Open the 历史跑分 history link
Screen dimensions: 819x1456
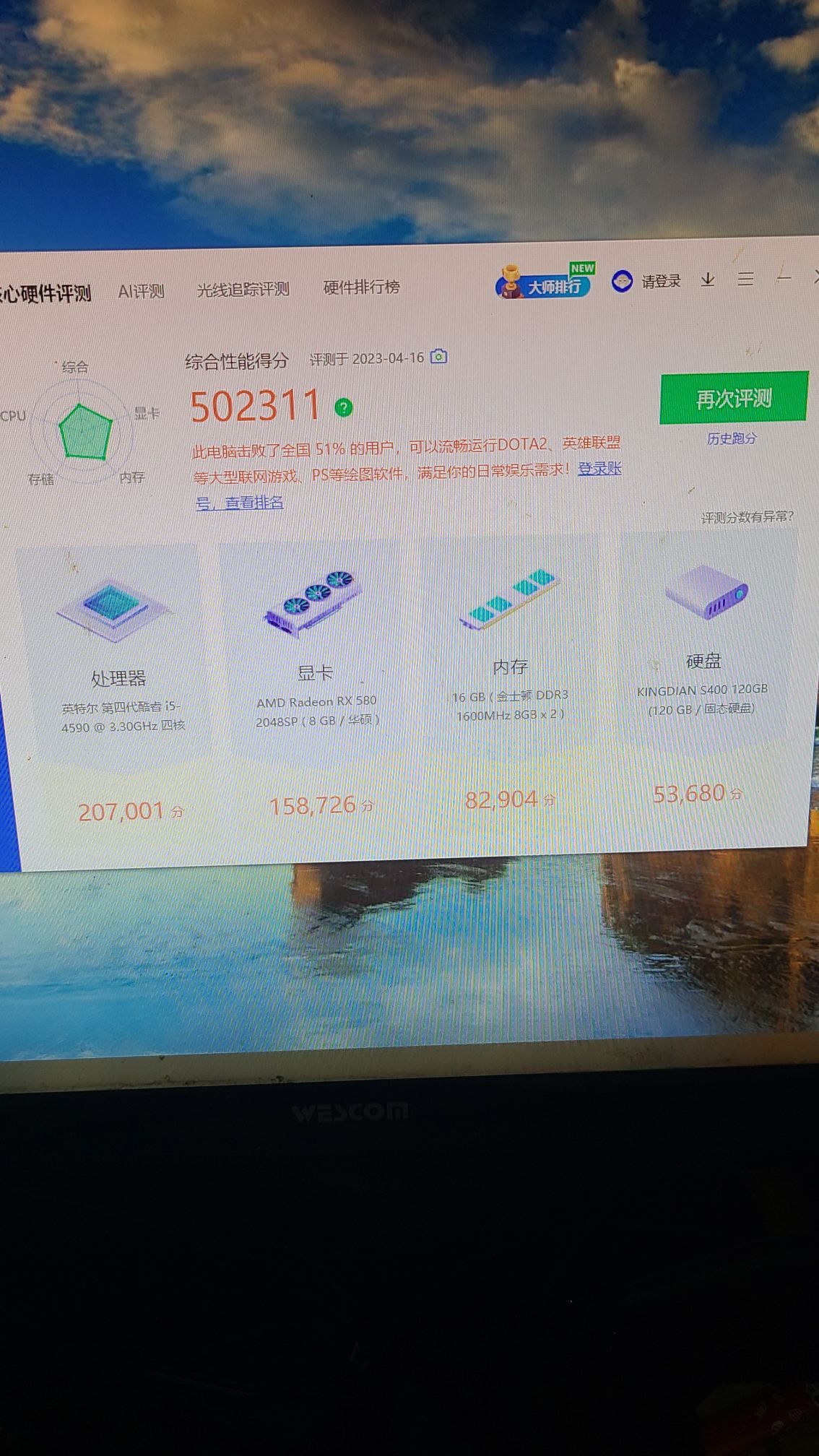[x=732, y=438]
